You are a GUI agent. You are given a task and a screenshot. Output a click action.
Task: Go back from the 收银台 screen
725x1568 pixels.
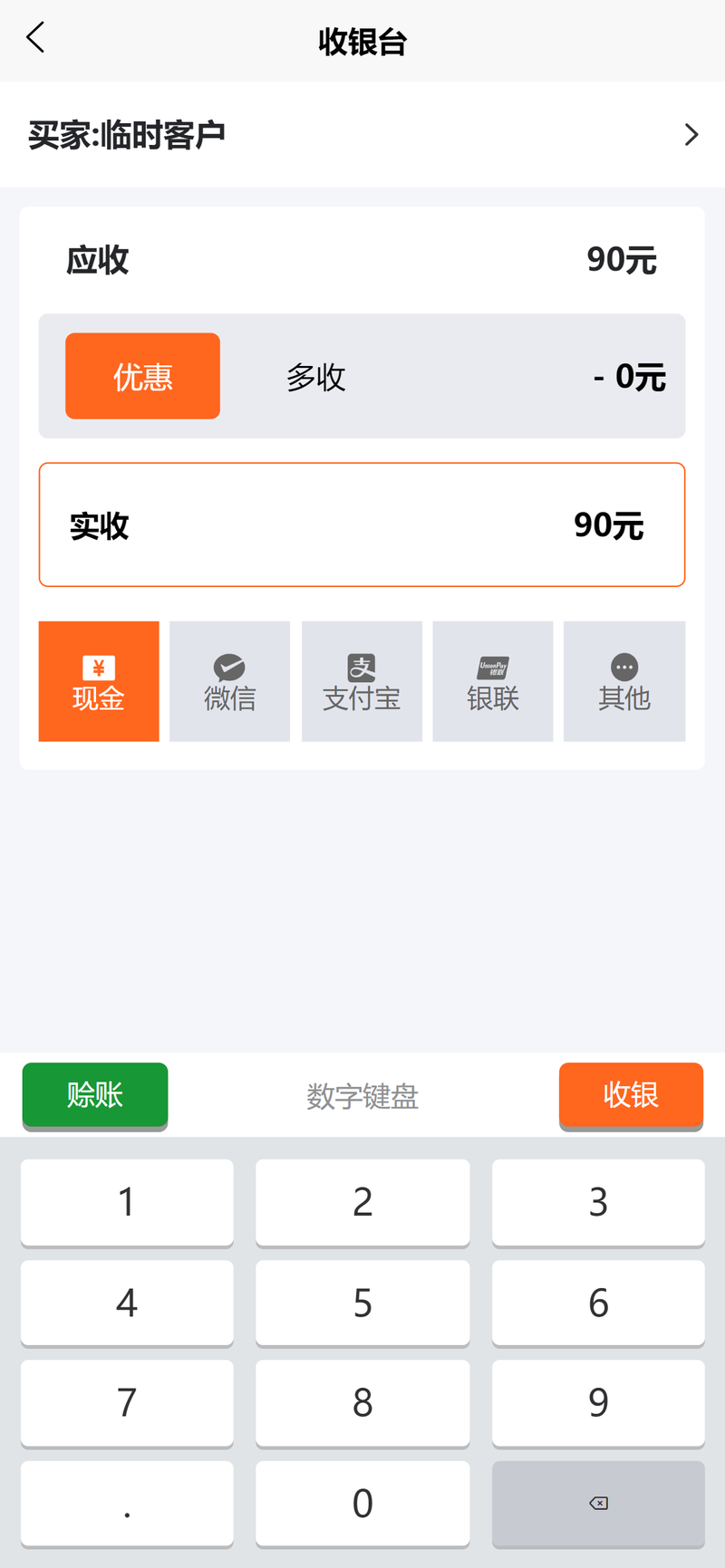pos(35,39)
